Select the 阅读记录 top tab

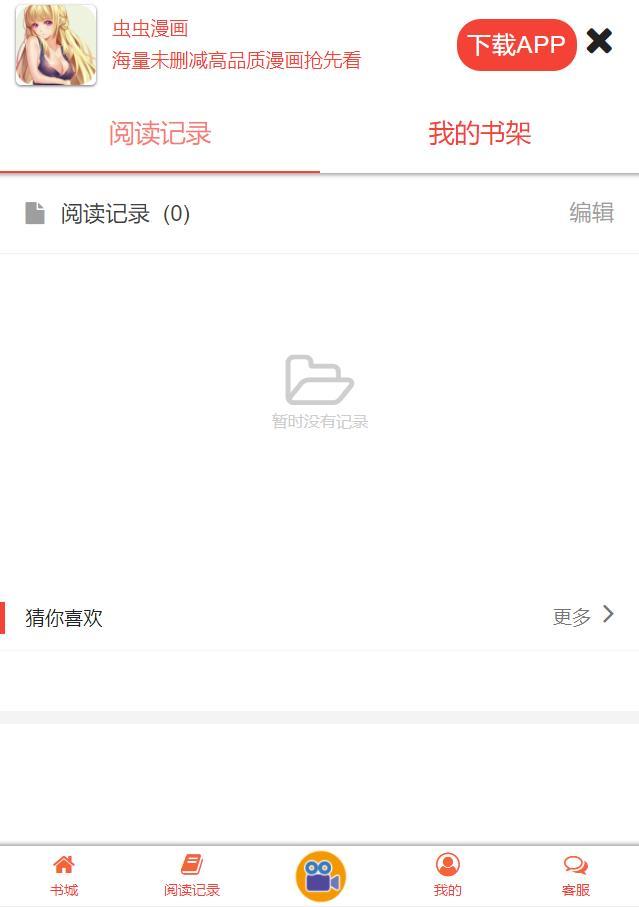pos(160,134)
